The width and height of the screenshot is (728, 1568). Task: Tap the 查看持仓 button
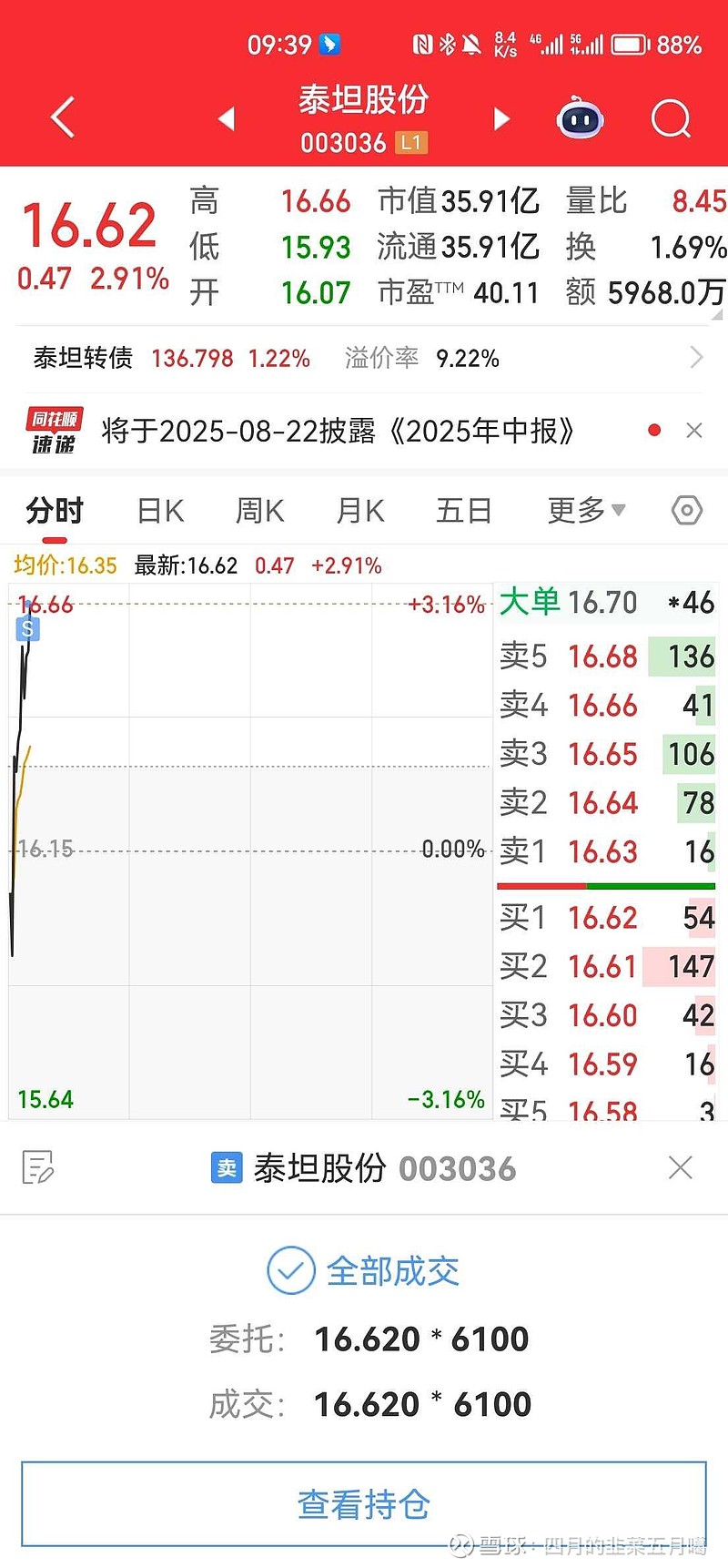point(364,1504)
